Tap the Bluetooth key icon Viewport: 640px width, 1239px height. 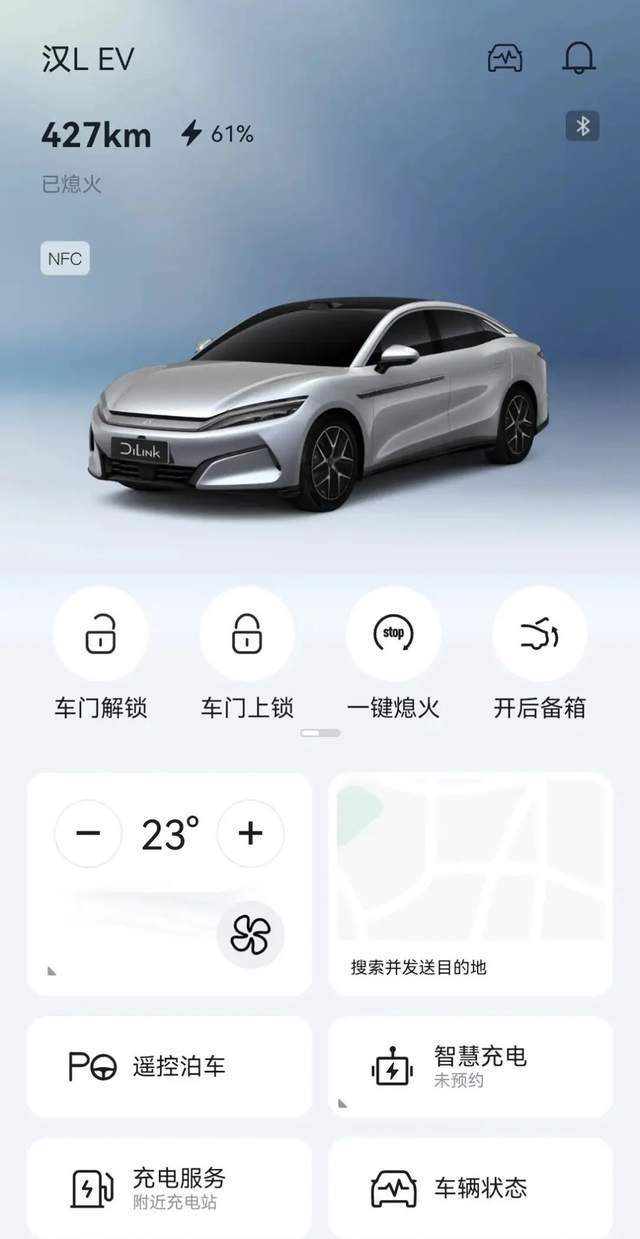tap(582, 126)
